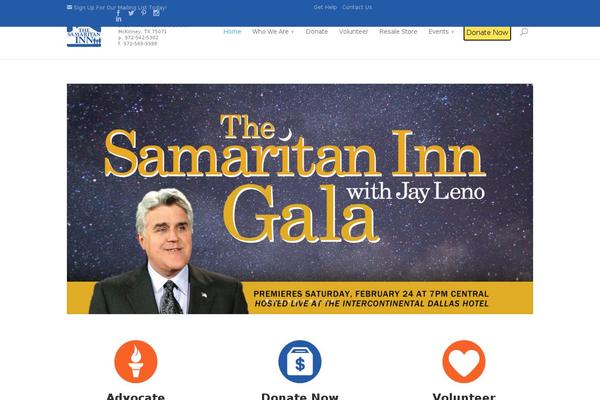This screenshot has height=400, width=600.
Task: Open the Facebook page icon
Action: [x=119, y=13]
